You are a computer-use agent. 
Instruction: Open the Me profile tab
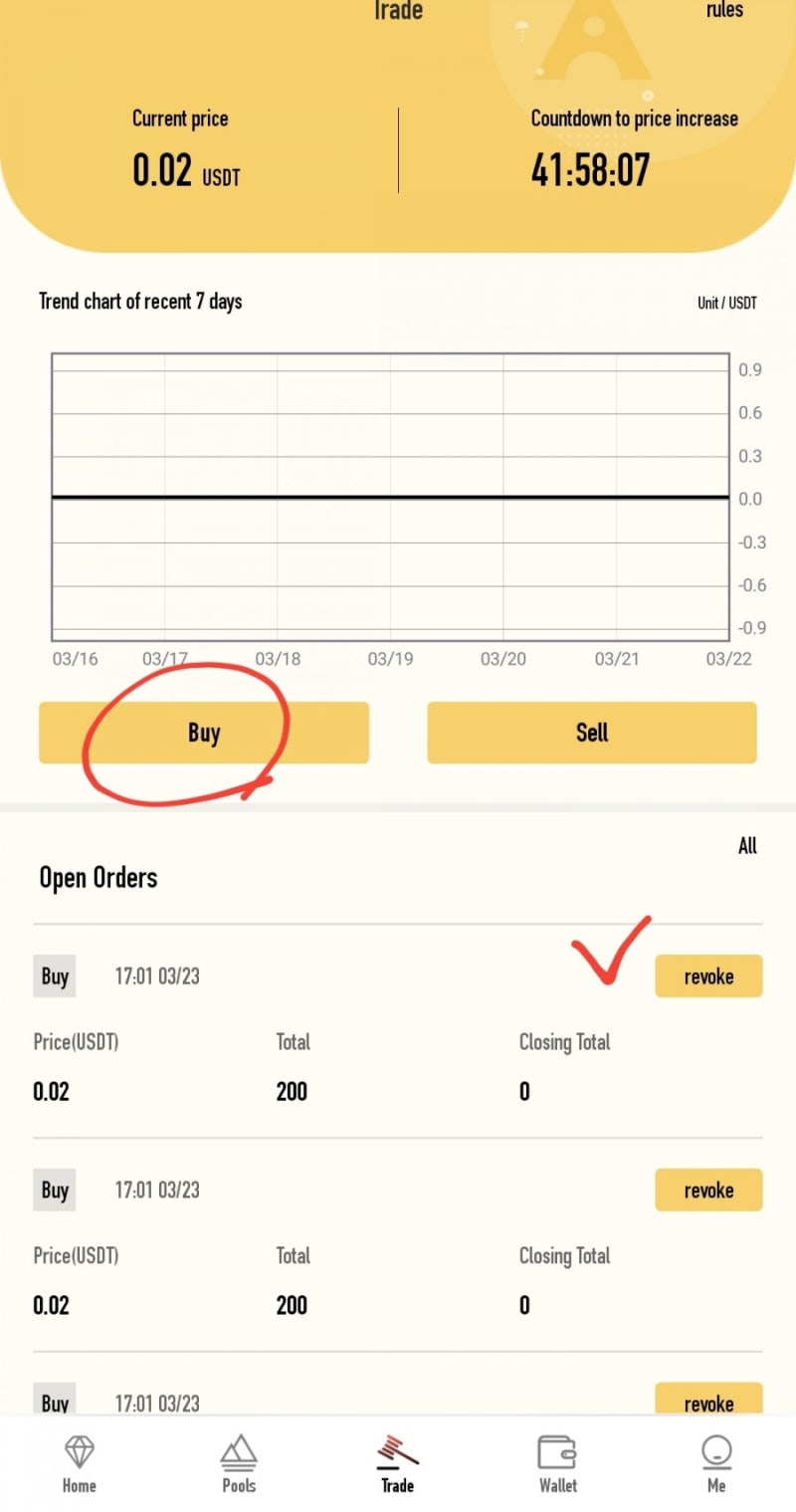(x=716, y=1463)
